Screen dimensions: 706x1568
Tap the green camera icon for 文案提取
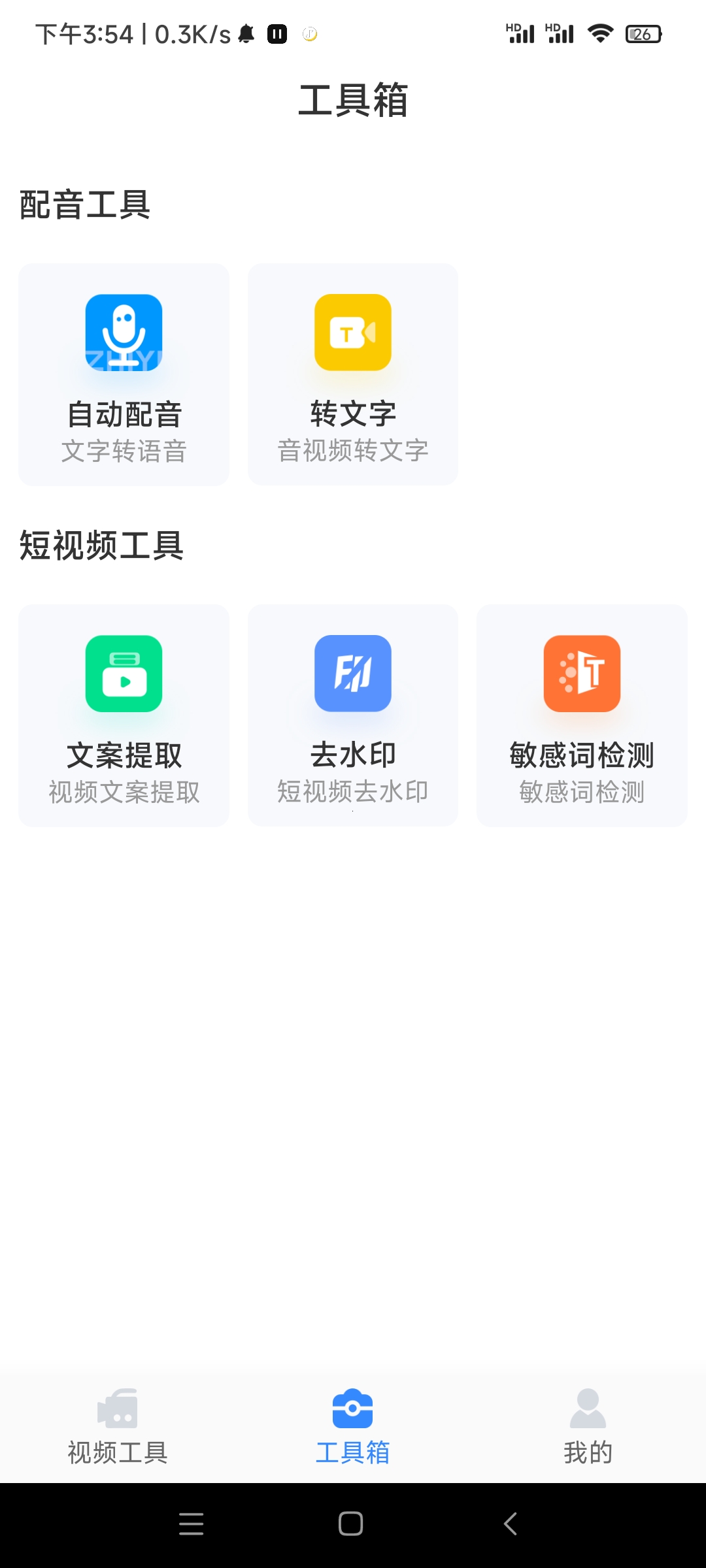point(124,674)
